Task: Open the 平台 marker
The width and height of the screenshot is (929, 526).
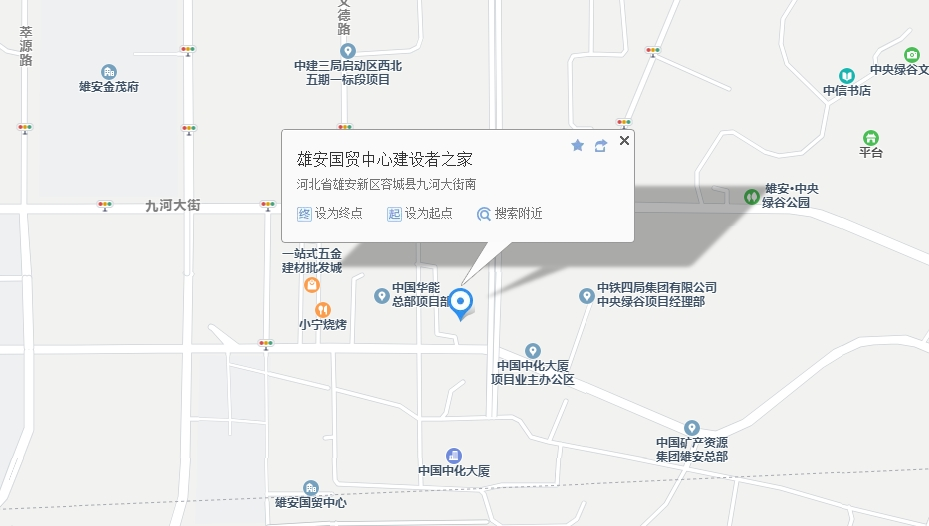Action: [871, 138]
